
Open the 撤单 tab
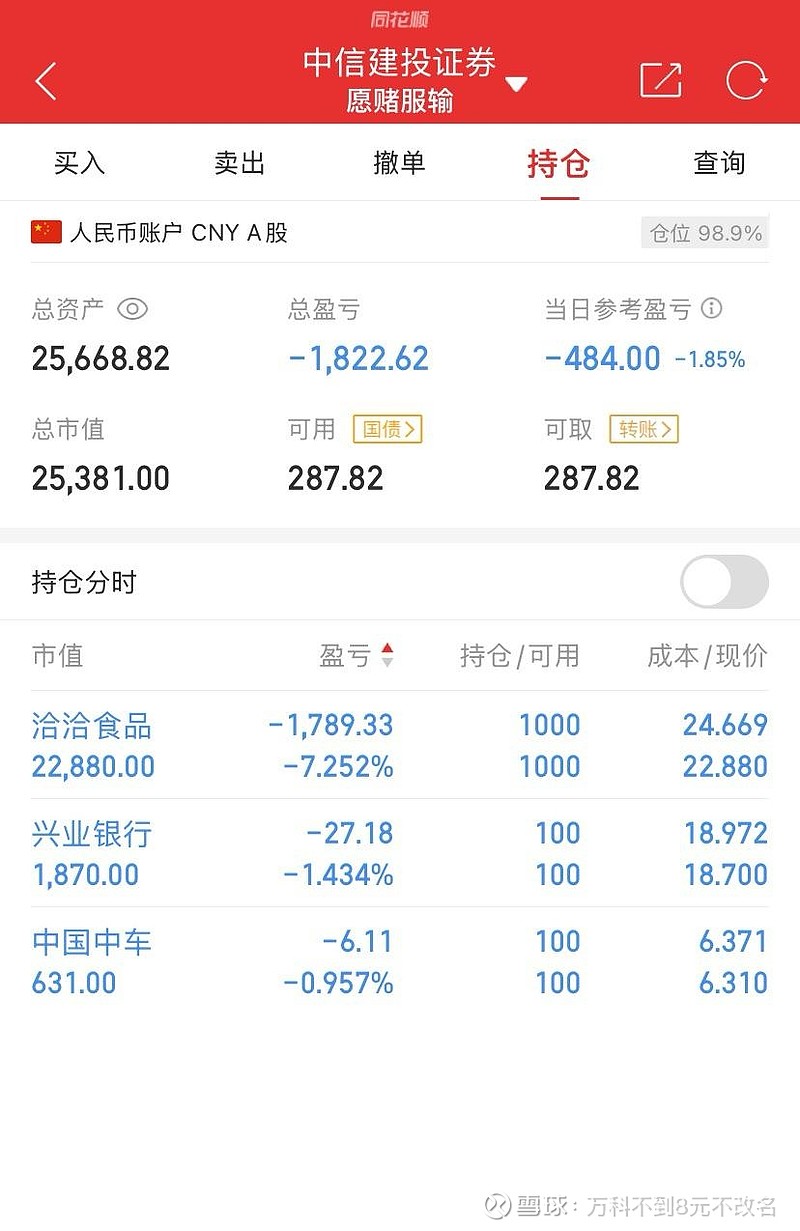tap(399, 163)
